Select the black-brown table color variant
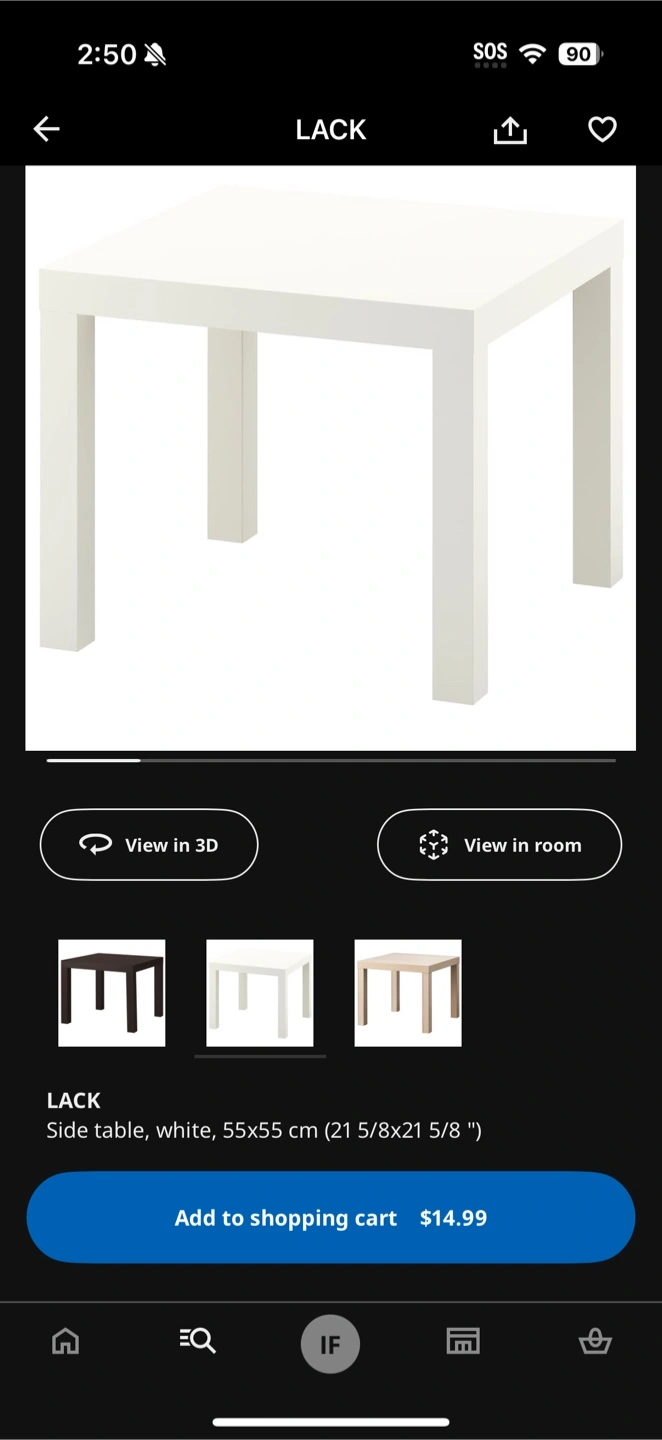 [x=112, y=993]
